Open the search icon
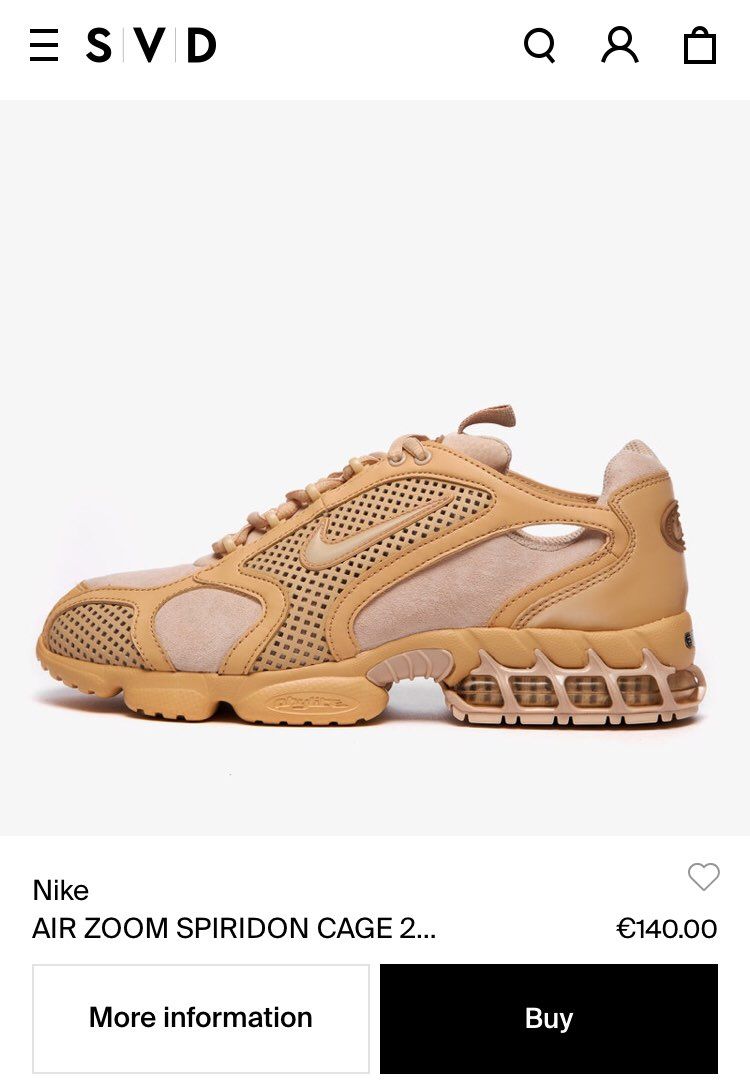This screenshot has width=750, height=1089. click(540, 46)
